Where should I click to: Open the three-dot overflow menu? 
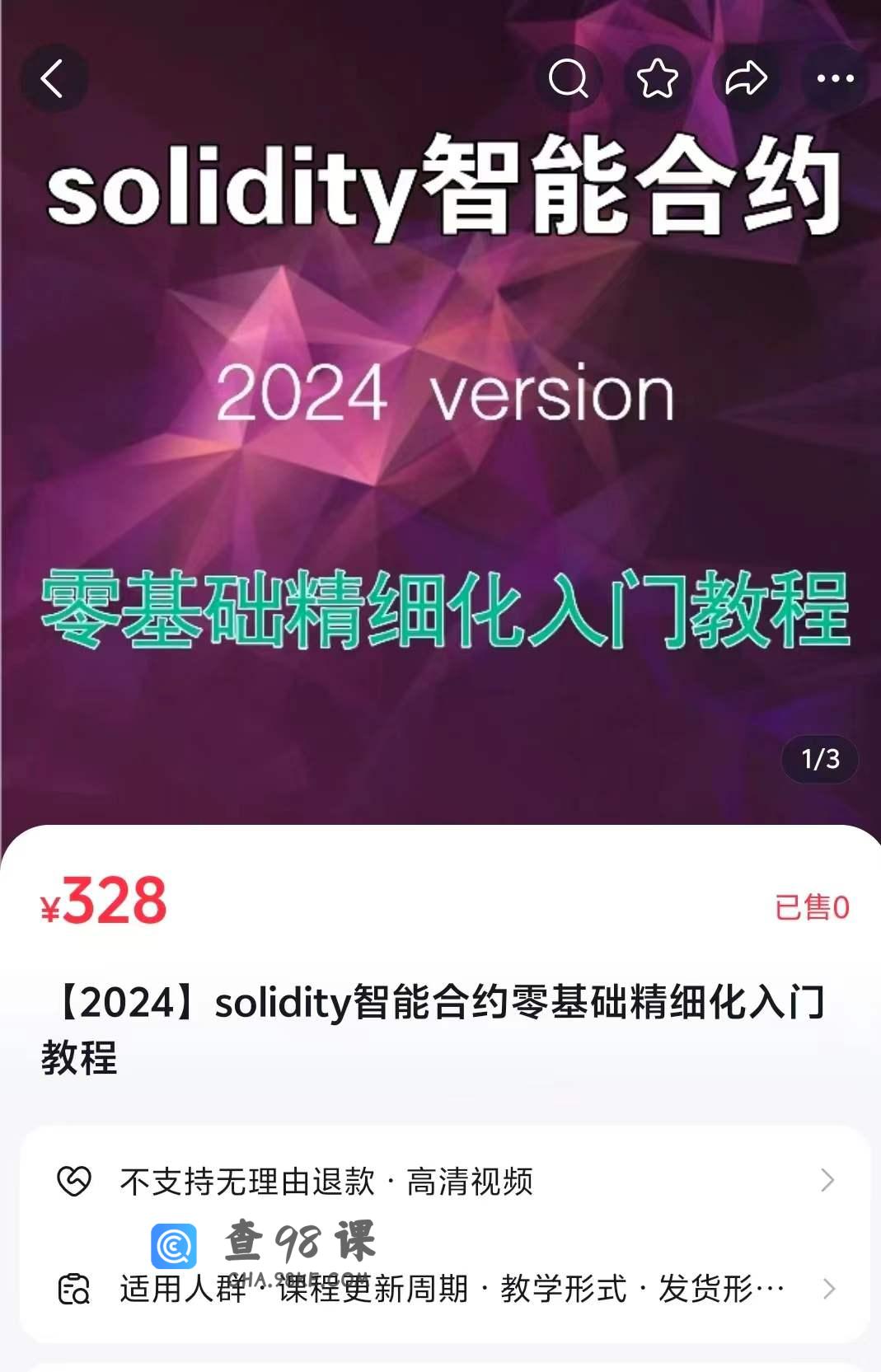pyautogui.click(x=835, y=79)
